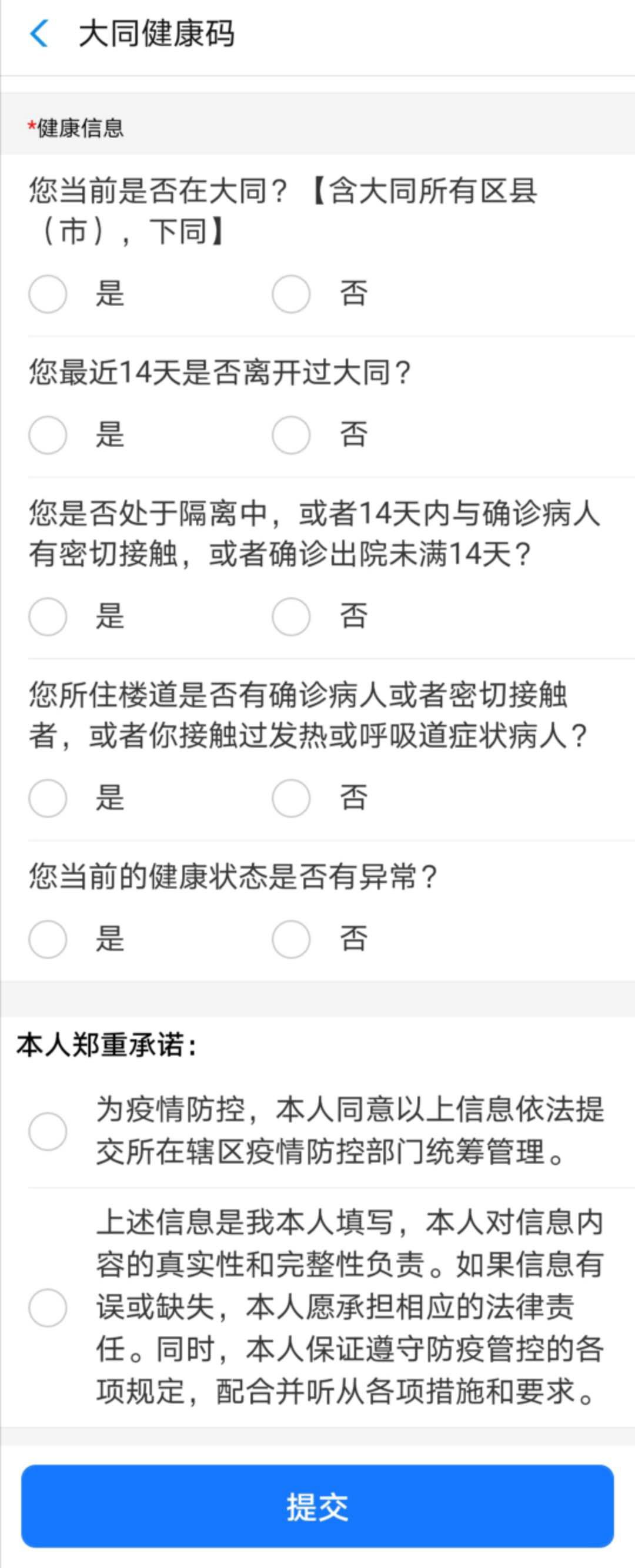Choose 是 for 最近14天是否离开过大同

tap(48, 435)
